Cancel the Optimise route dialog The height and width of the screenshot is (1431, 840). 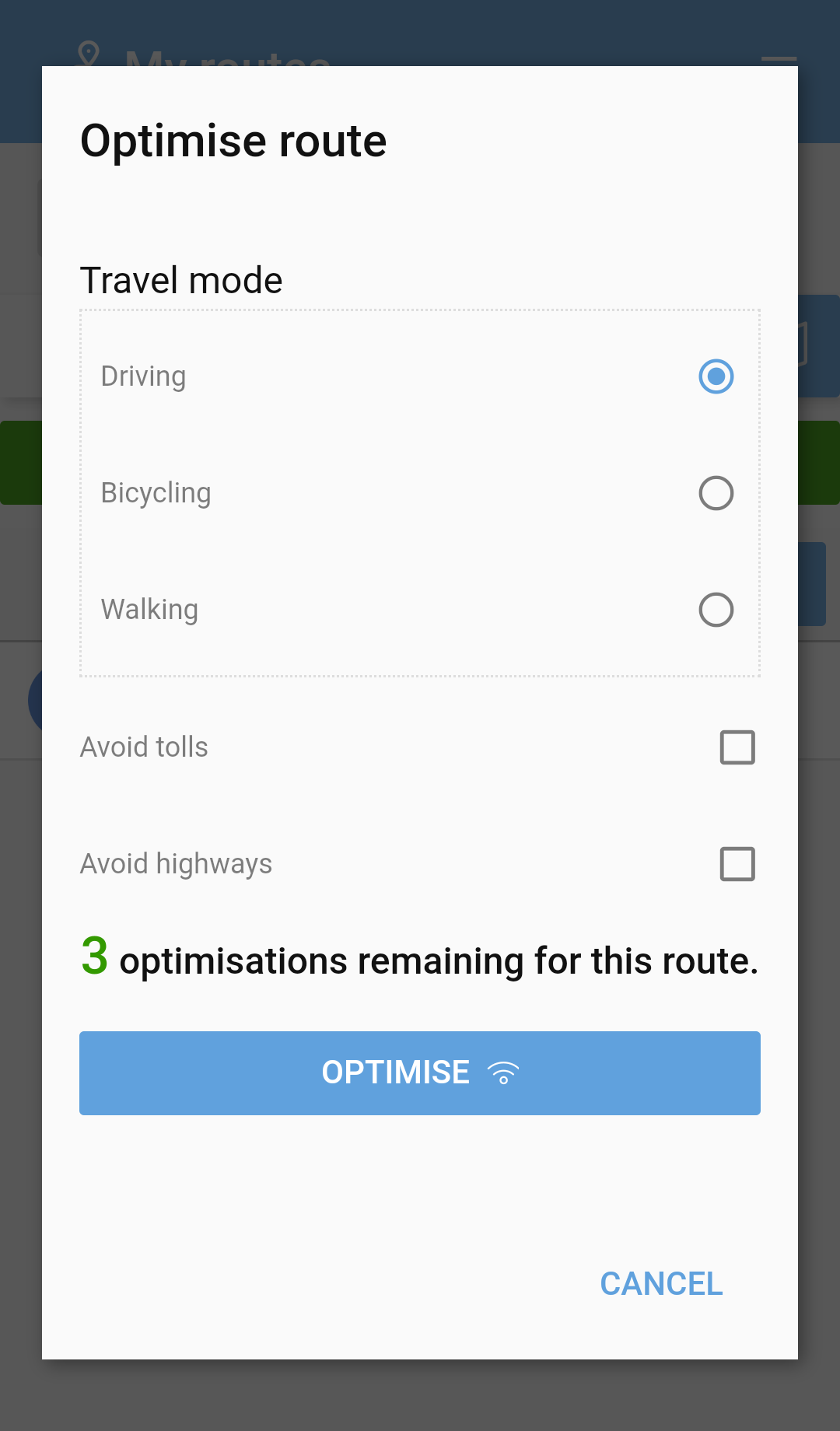[661, 1284]
